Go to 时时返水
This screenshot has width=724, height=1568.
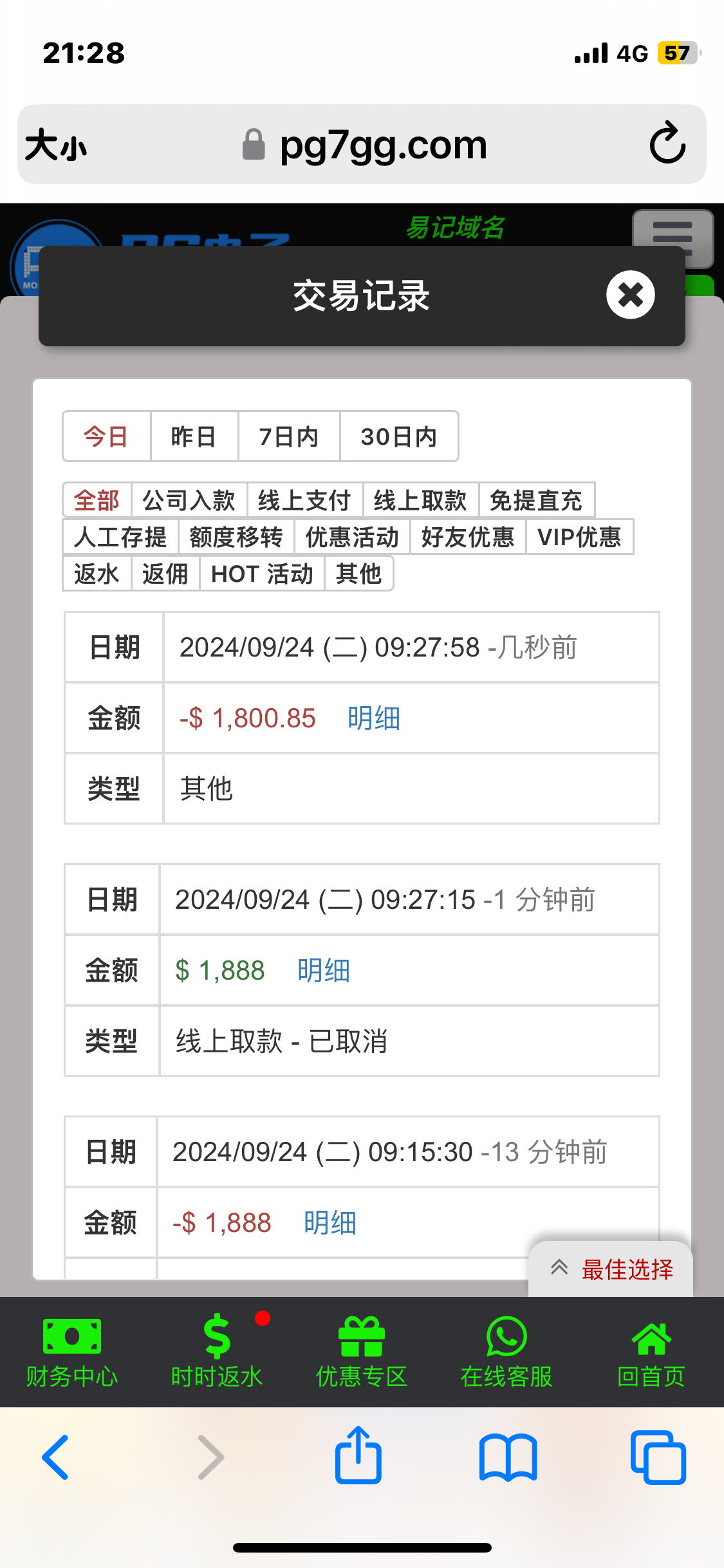(x=217, y=1352)
